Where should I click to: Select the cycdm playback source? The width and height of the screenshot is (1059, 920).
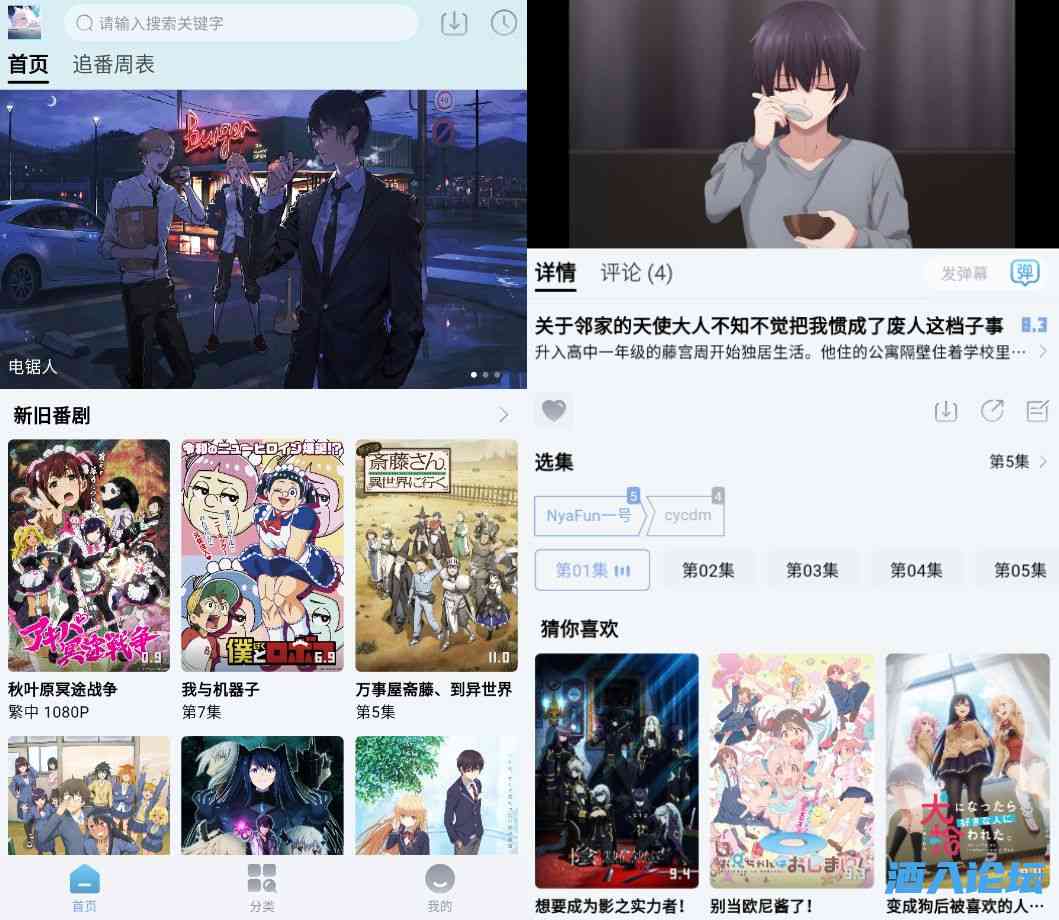[x=687, y=516]
